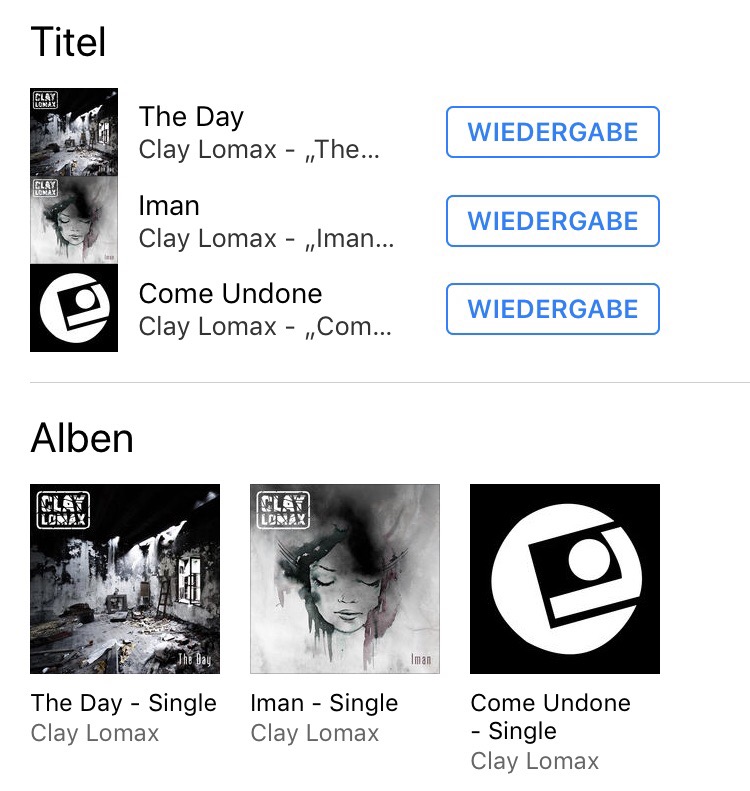Viewport: 750px width, 791px height.
Task: Start WIEDERGABE for Come Undone
Action: (552, 309)
